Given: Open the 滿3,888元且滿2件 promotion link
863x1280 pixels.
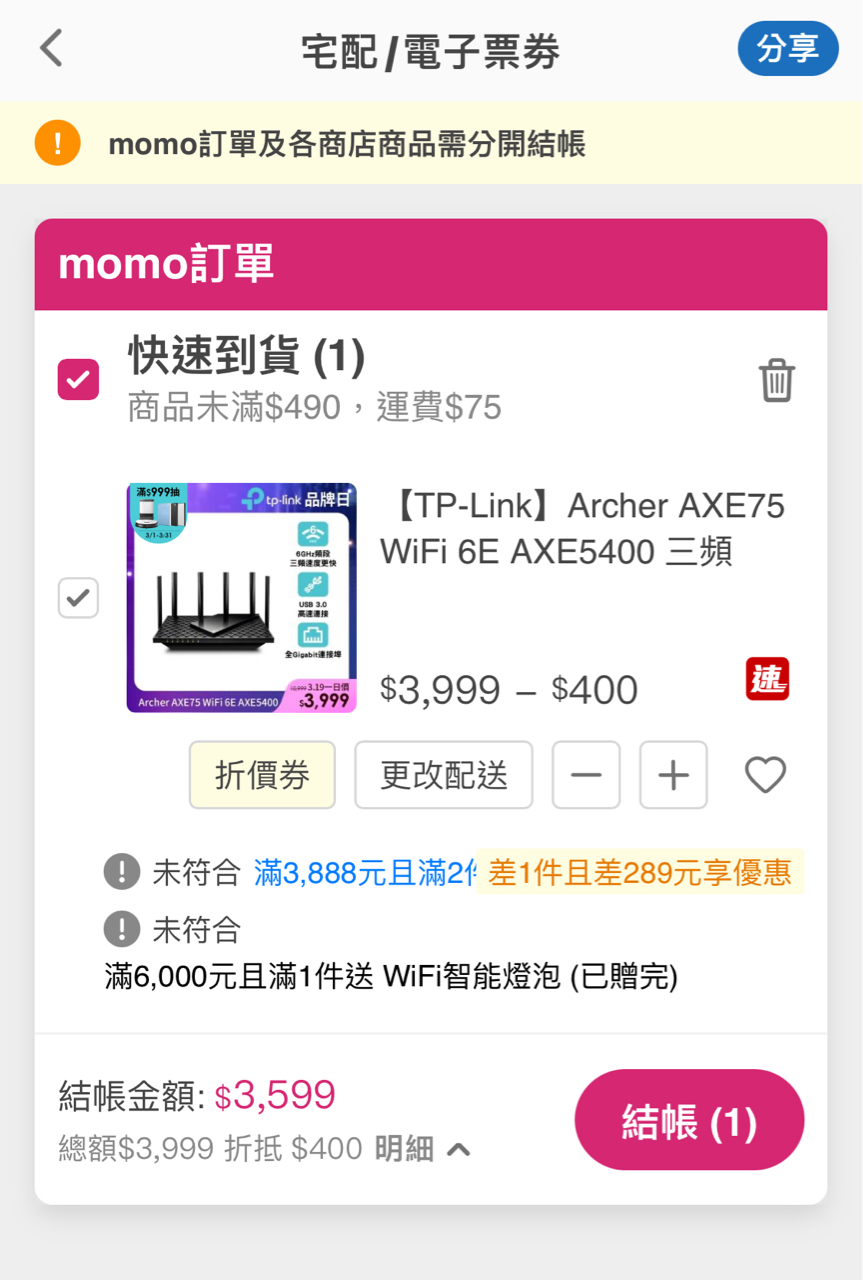Looking at the screenshot, I should coord(364,873).
